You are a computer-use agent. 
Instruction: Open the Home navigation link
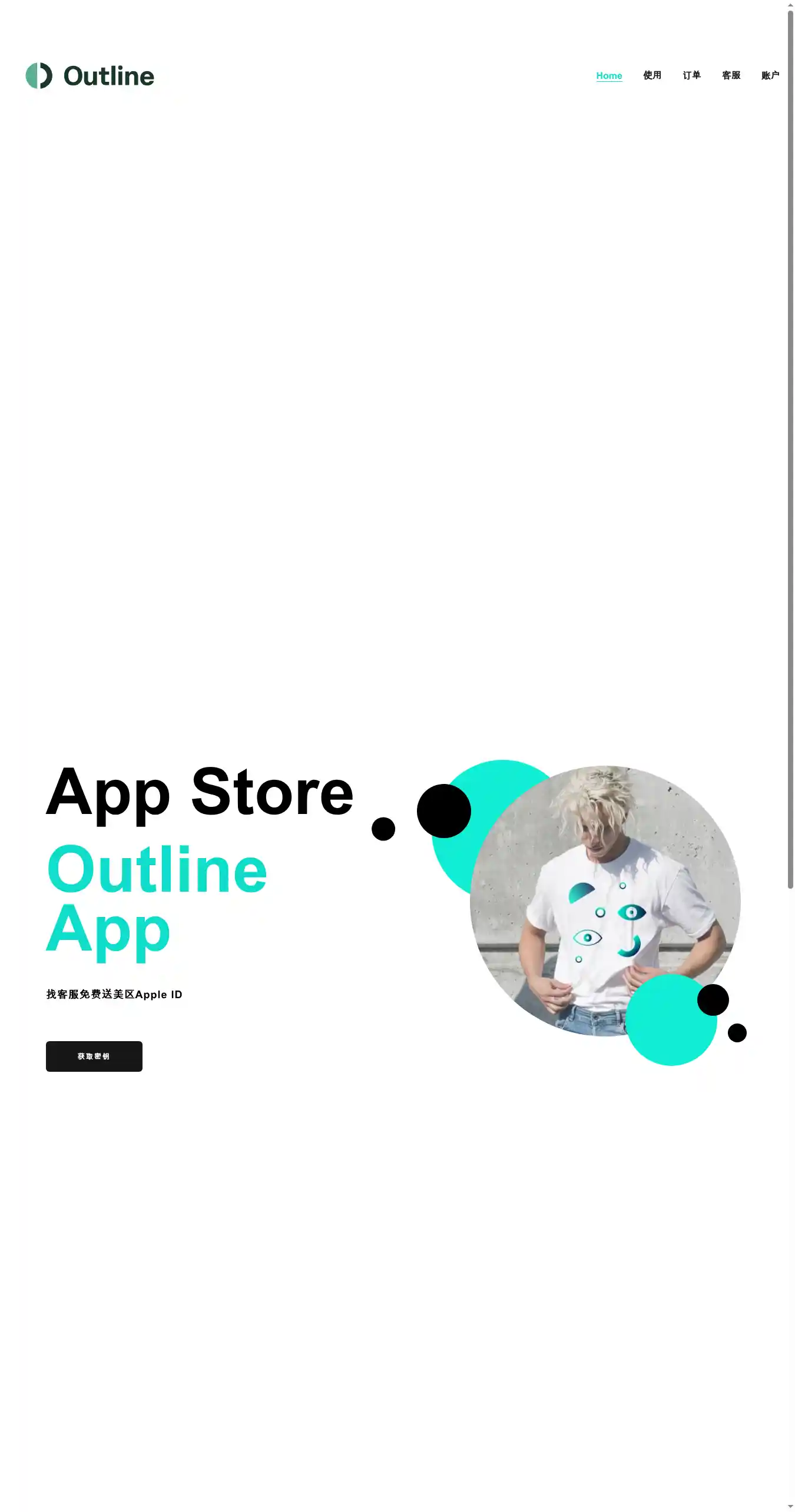click(x=609, y=75)
